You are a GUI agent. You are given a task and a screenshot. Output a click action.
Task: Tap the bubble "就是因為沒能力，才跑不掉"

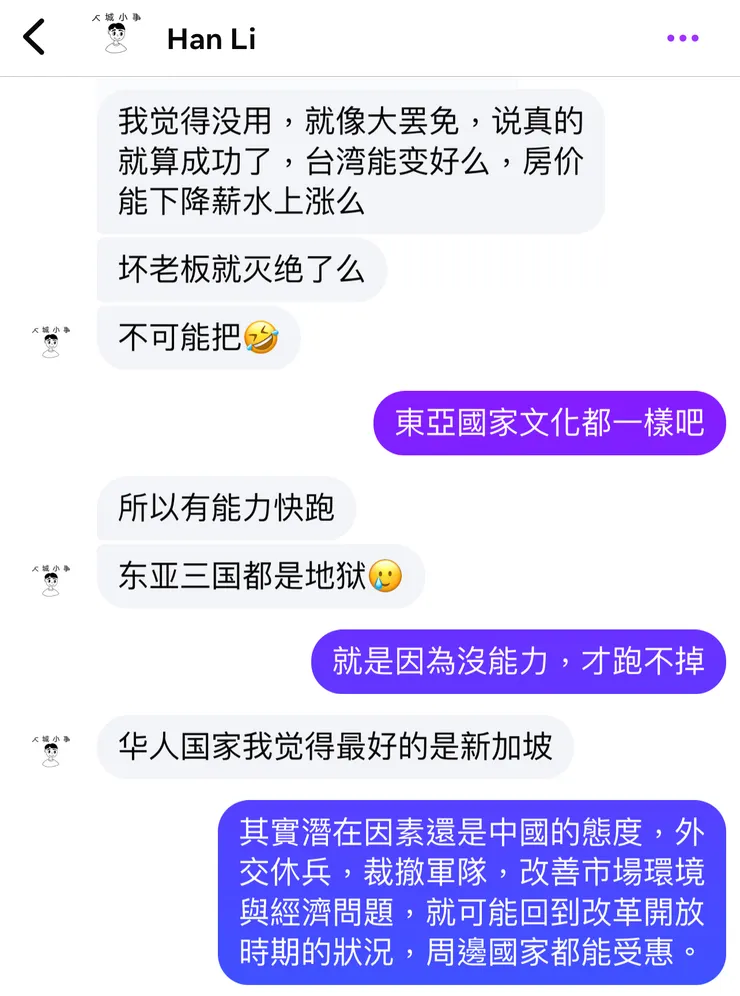click(x=520, y=662)
